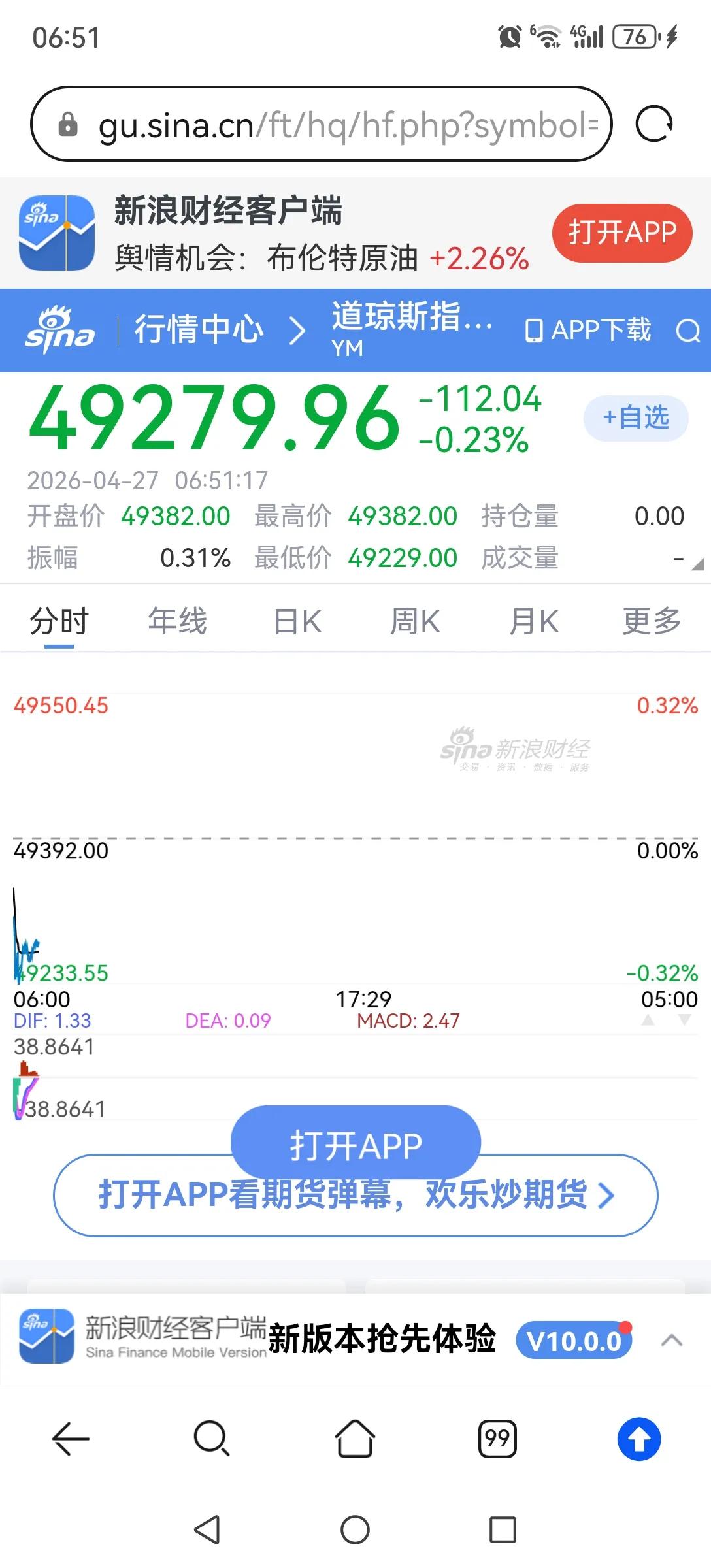The height and width of the screenshot is (1568, 711).
Task: Expand the bottom app banner with the chevron
Action: click(x=672, y=1341)
